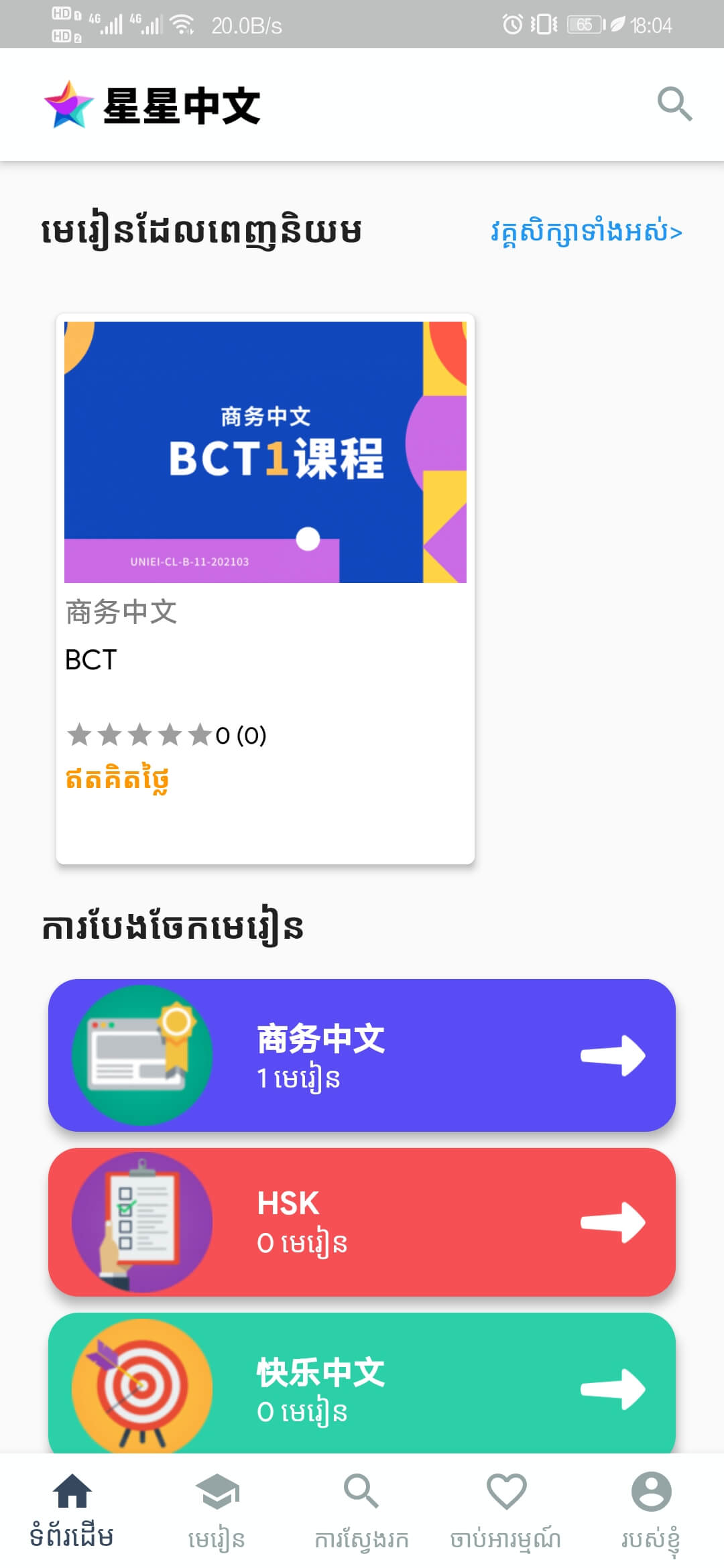724x1568 pixels.
Task: Open the 商务中文 category
Action: (362, 1055)
